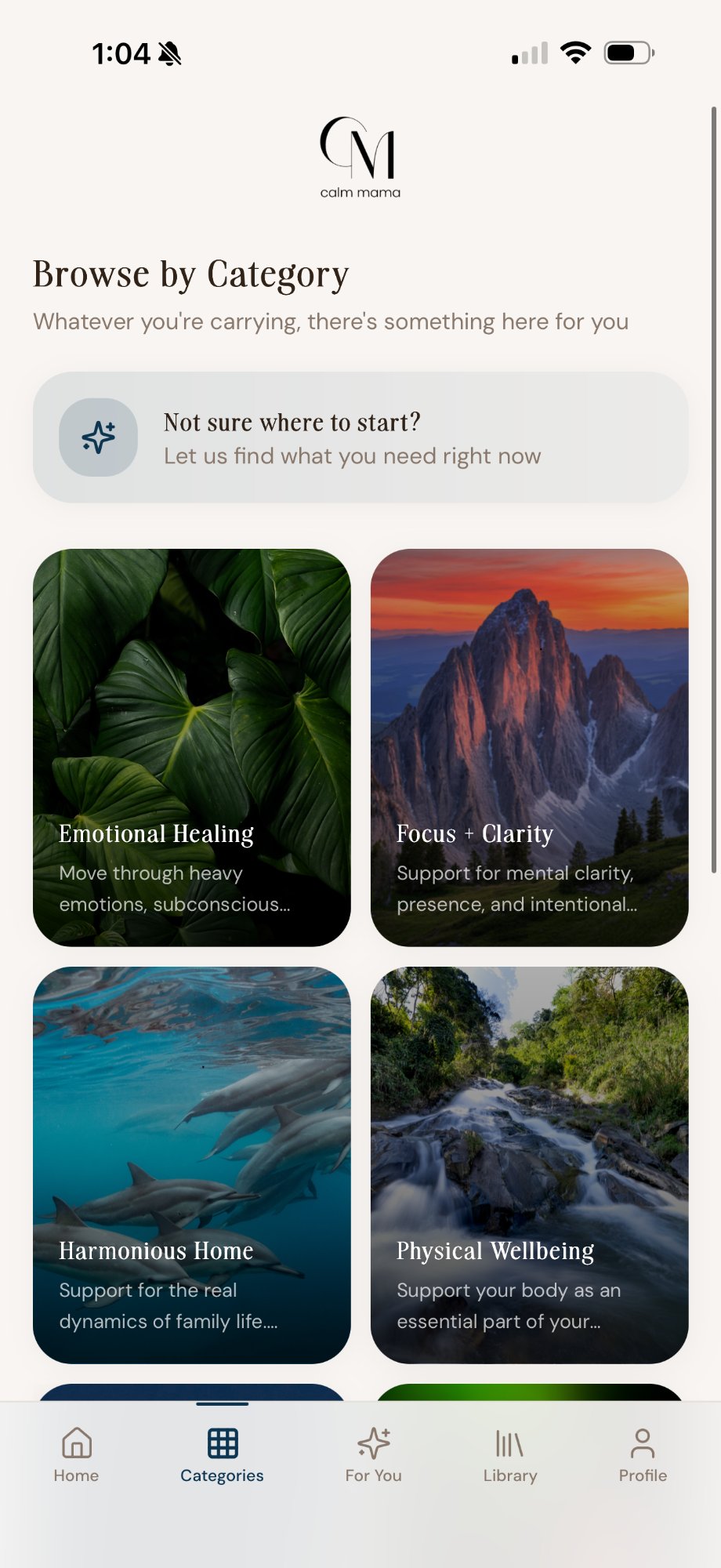Tap the Categories grid icon
Image resolution: width=721 pixels, height=1568 pixels.
221,1442
